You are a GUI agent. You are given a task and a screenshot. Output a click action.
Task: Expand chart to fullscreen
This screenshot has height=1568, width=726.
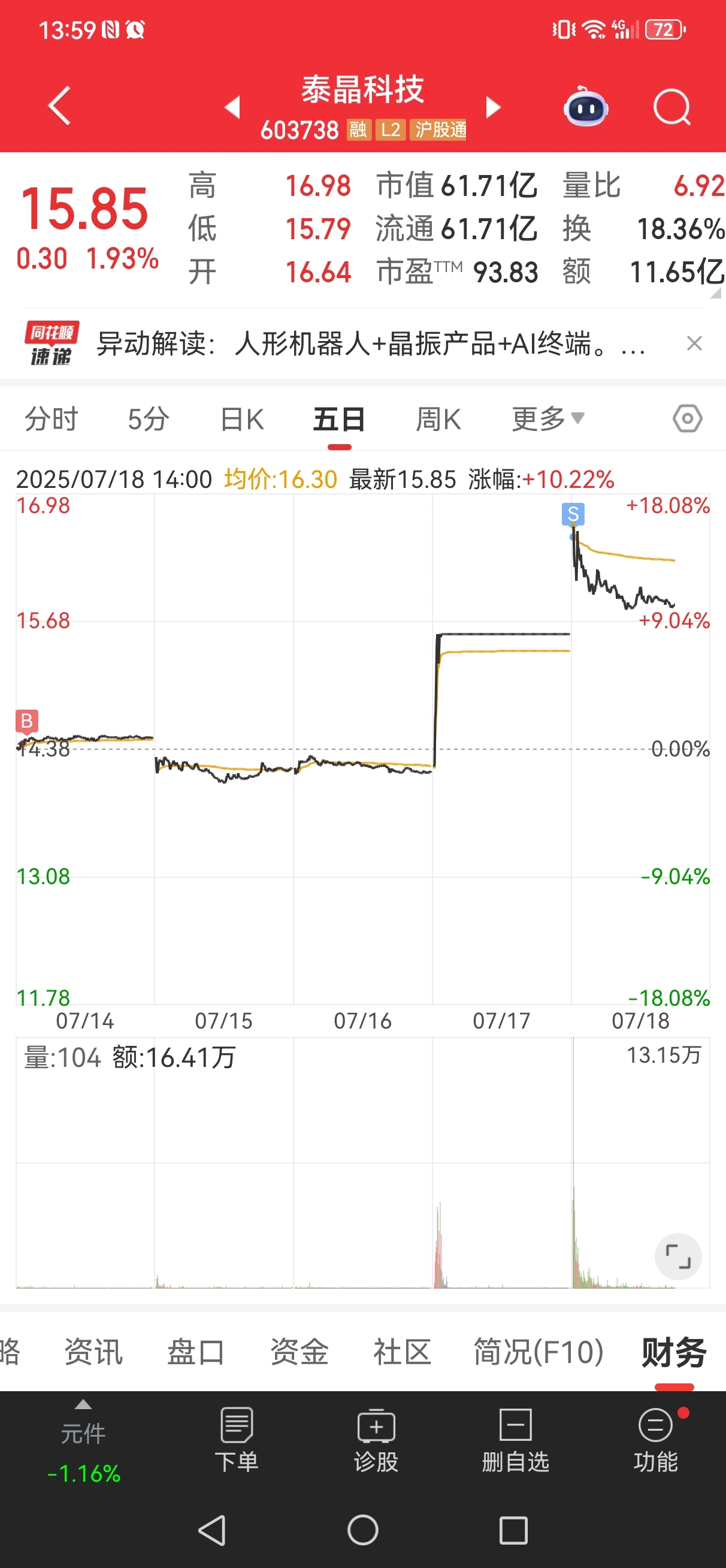(x=678, y=1256)
